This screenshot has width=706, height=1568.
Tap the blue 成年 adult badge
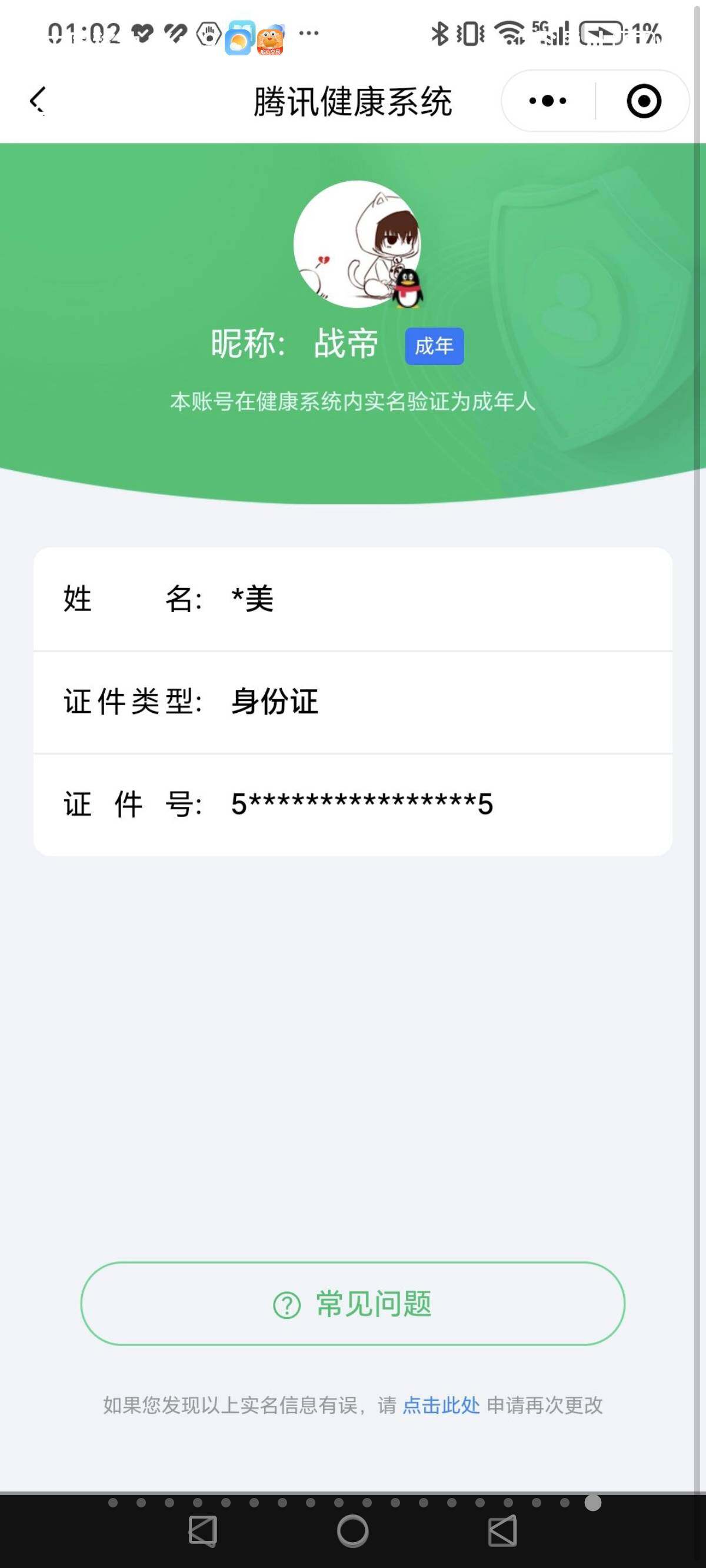[x=435, y=345]
